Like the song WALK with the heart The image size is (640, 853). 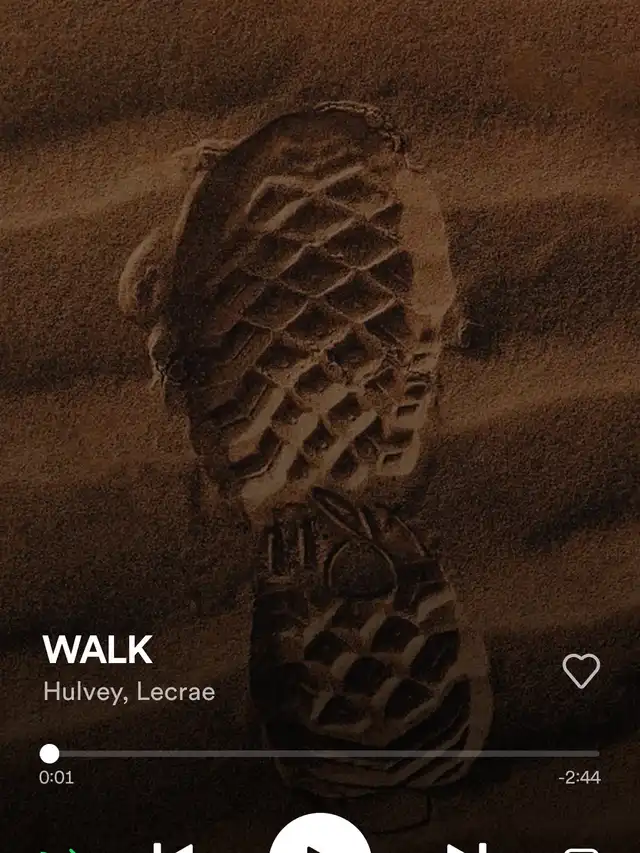pyautogui.click(x=581, y=671)
